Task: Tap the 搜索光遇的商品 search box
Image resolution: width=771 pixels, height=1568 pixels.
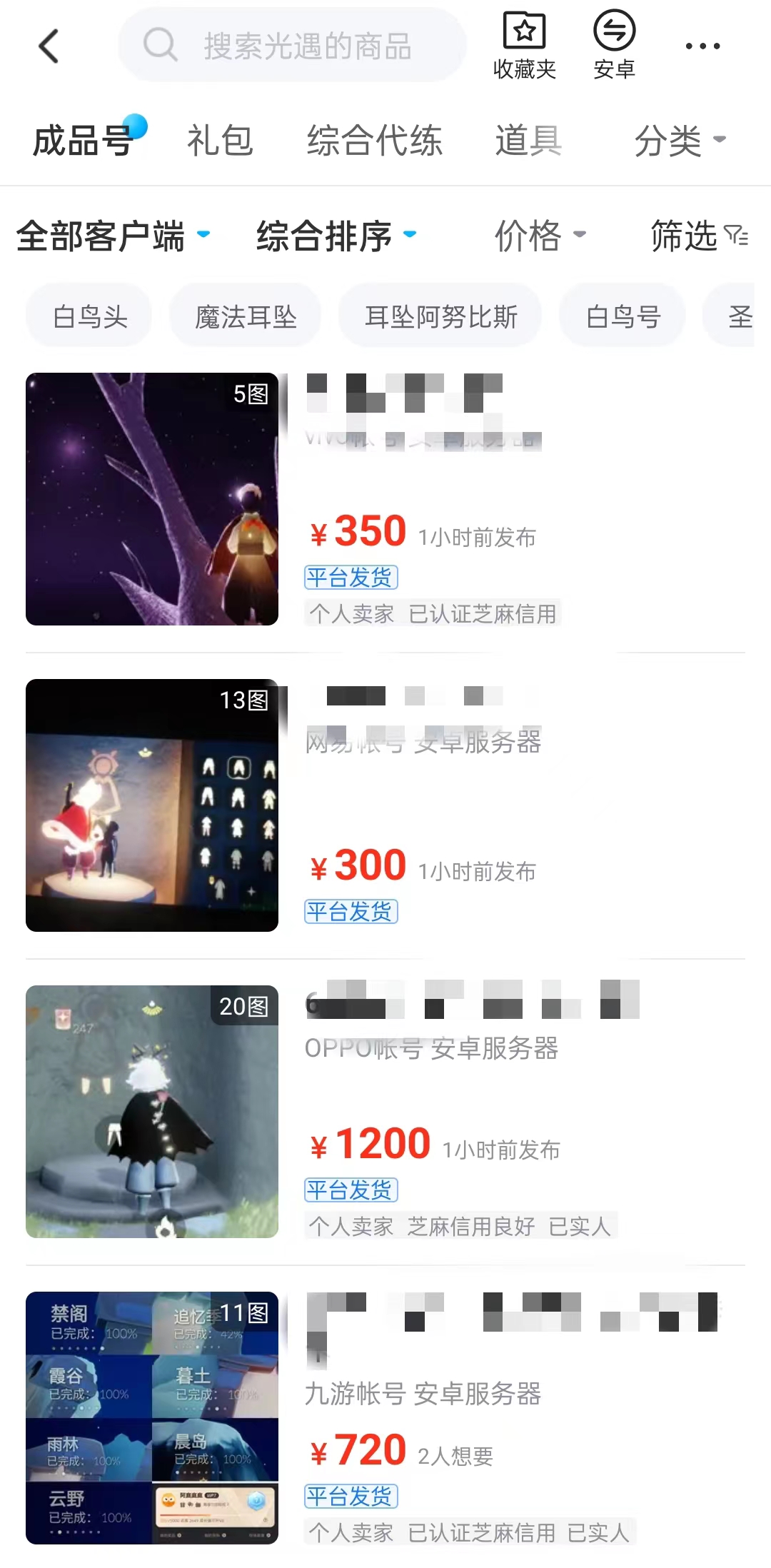Action: tap(293, 46)
